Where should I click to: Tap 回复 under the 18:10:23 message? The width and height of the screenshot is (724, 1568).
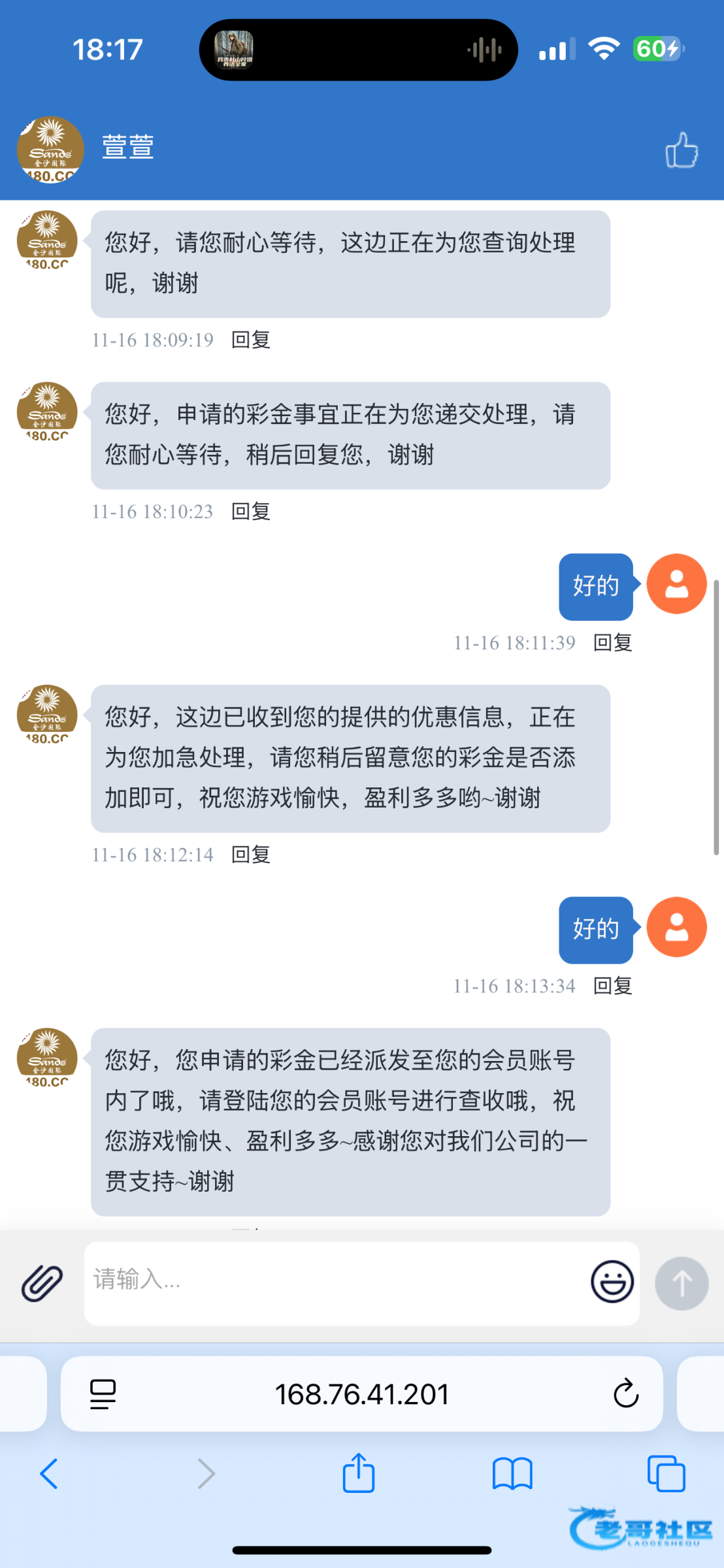[x=251, y=512]
